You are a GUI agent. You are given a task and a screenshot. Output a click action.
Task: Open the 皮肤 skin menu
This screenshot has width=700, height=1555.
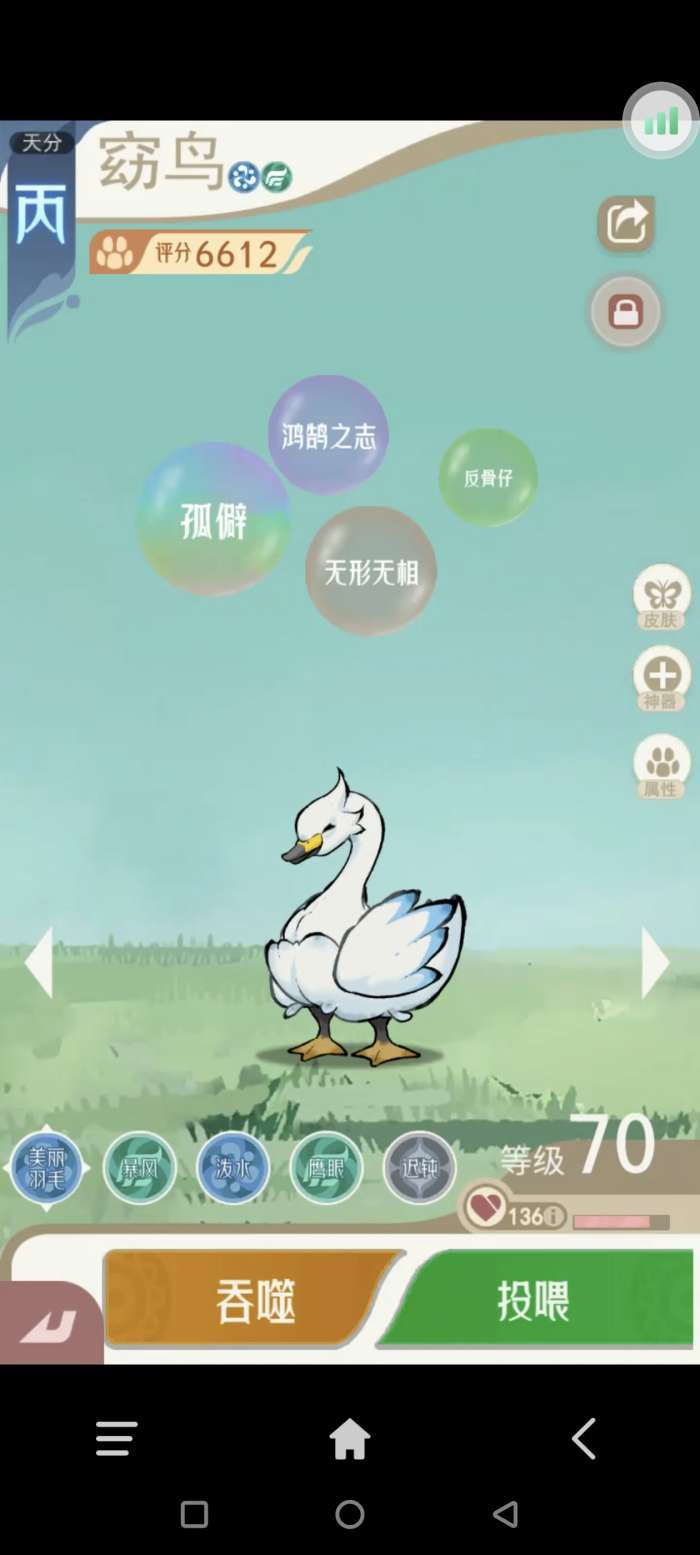[662, 598]
